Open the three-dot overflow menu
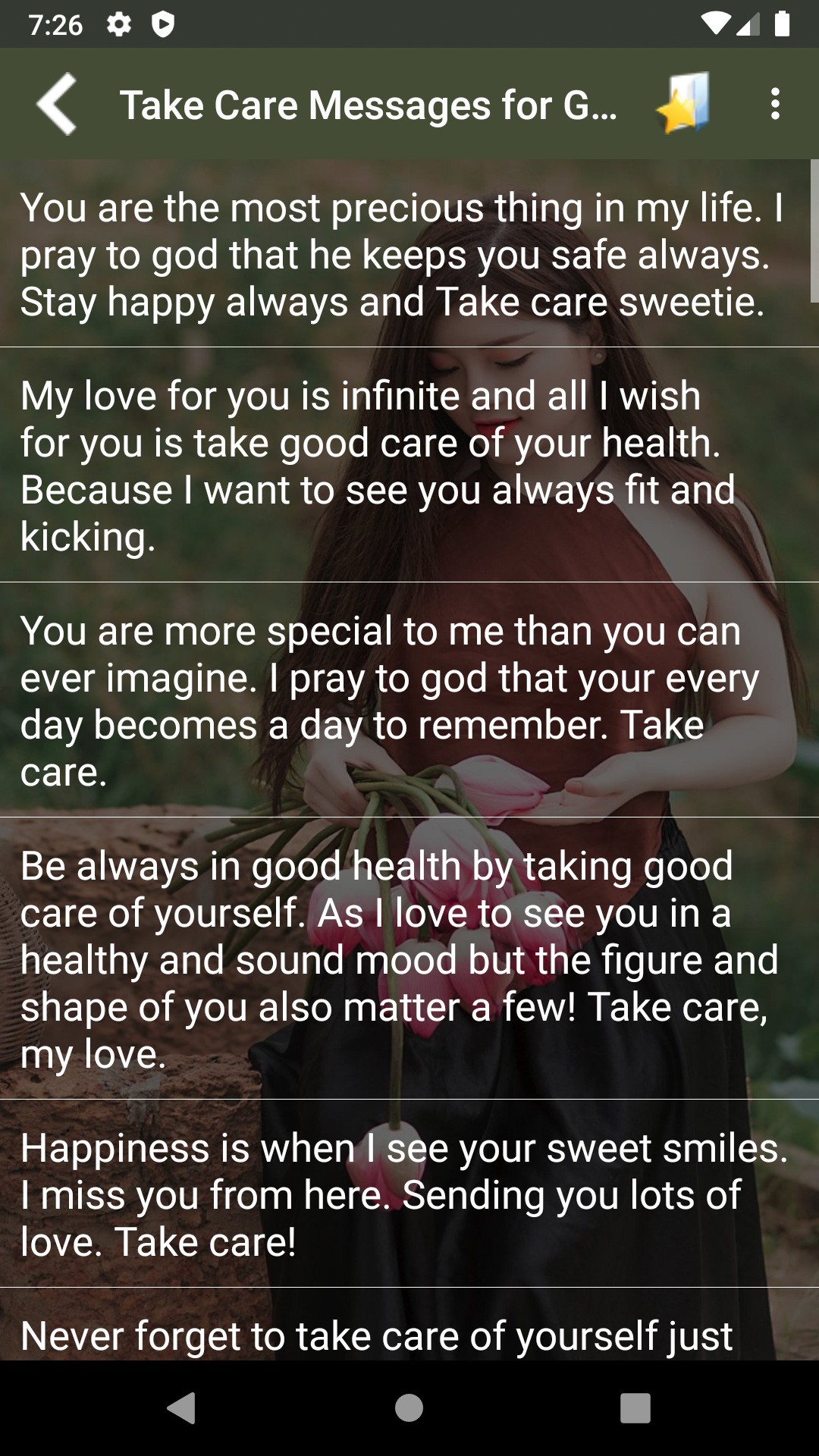Viewport: 819px width, 1456px height. [774, 104]
